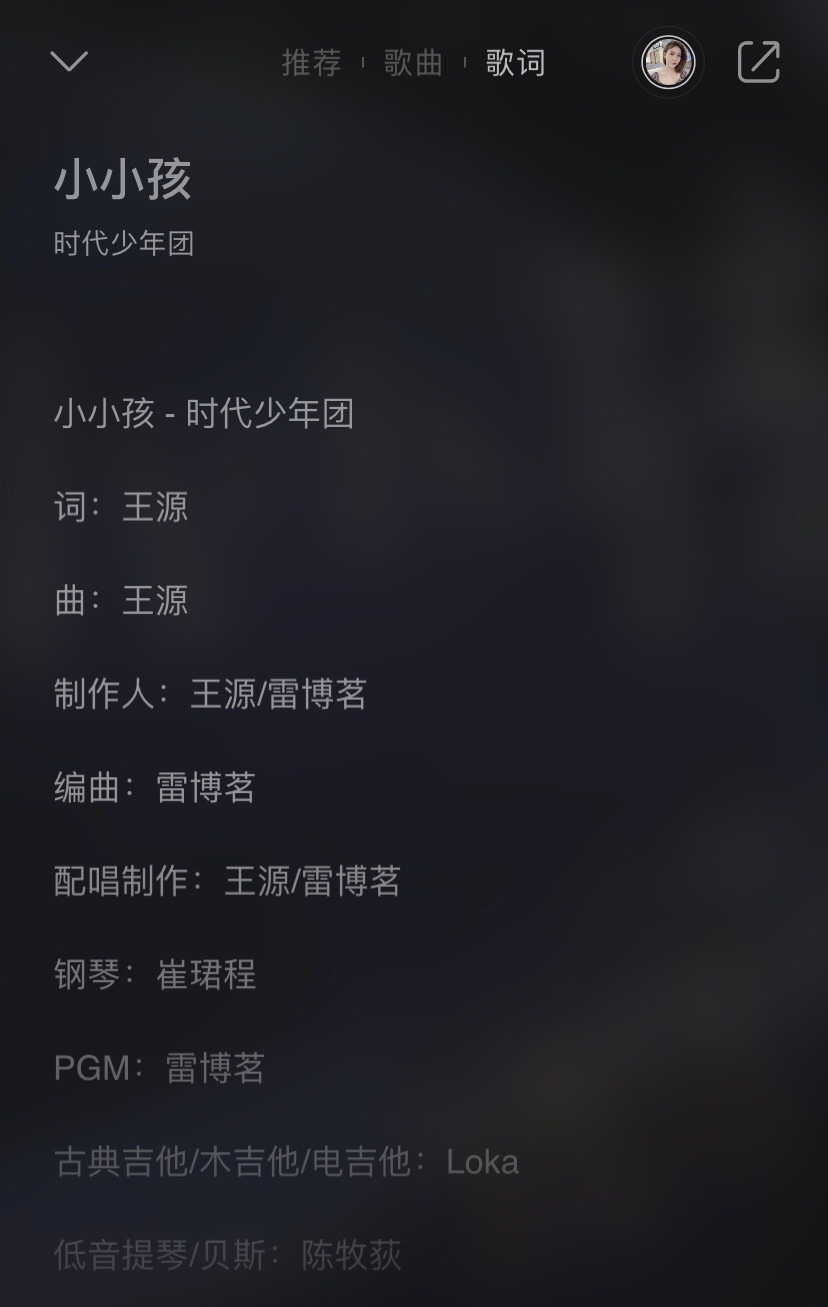
Task: Collapse the player with the down chevron
Action: [69, 62]
